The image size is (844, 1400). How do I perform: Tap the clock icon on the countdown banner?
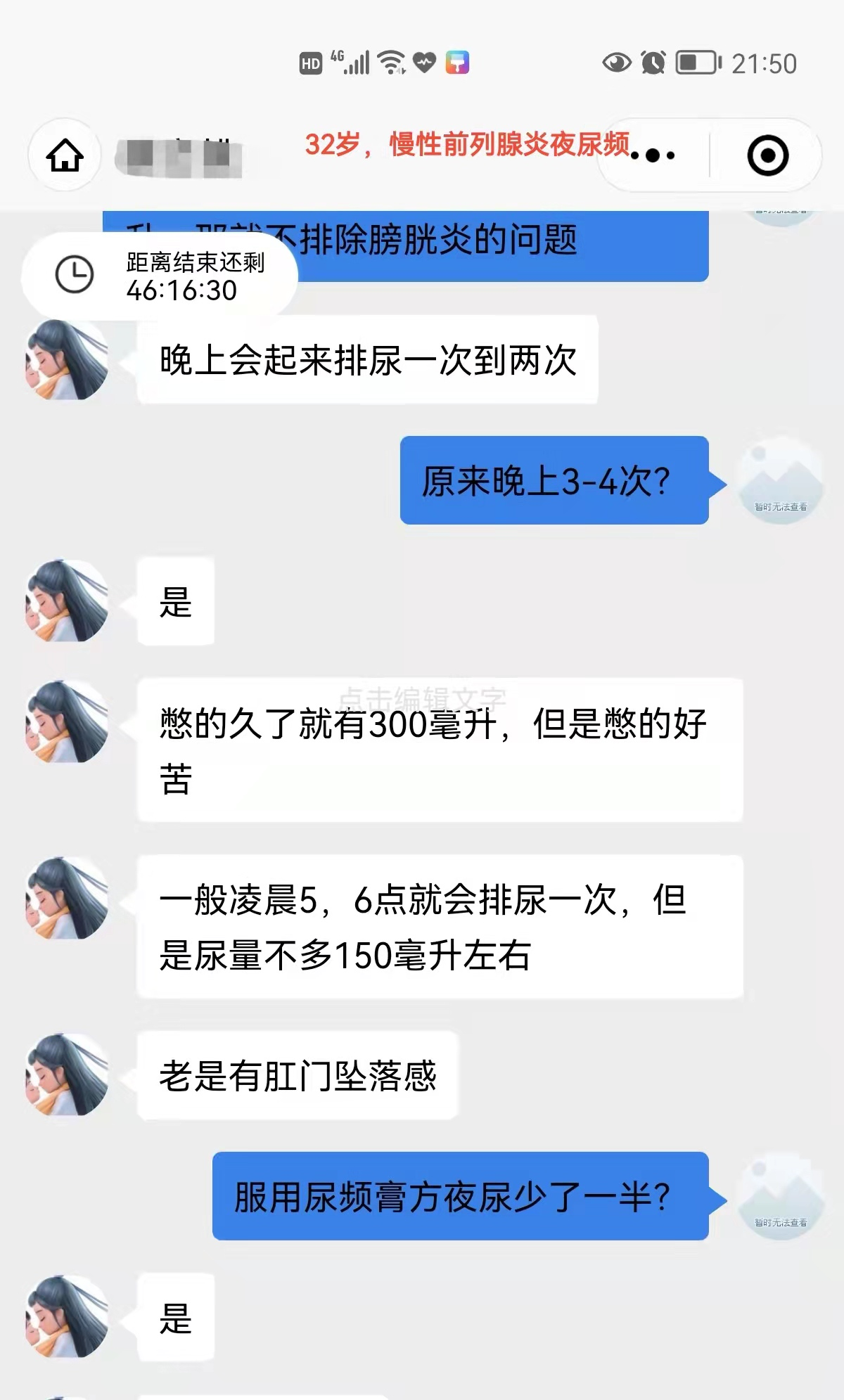point(75,274)
